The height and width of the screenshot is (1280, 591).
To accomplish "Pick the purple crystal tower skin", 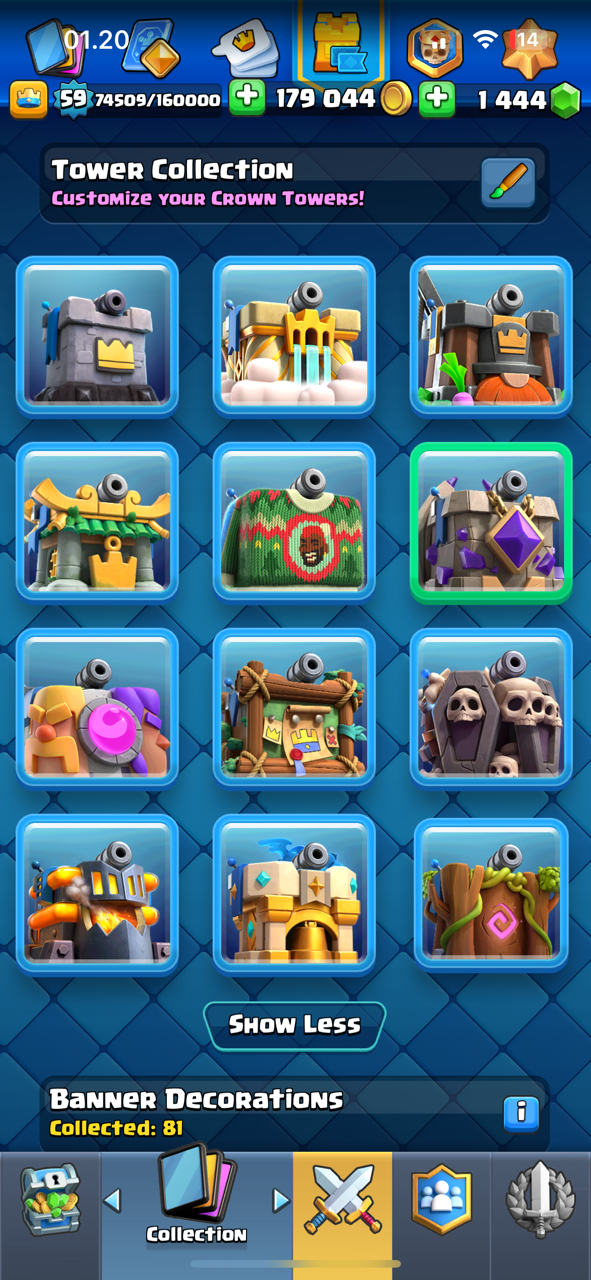I will [x=491, y=522].
